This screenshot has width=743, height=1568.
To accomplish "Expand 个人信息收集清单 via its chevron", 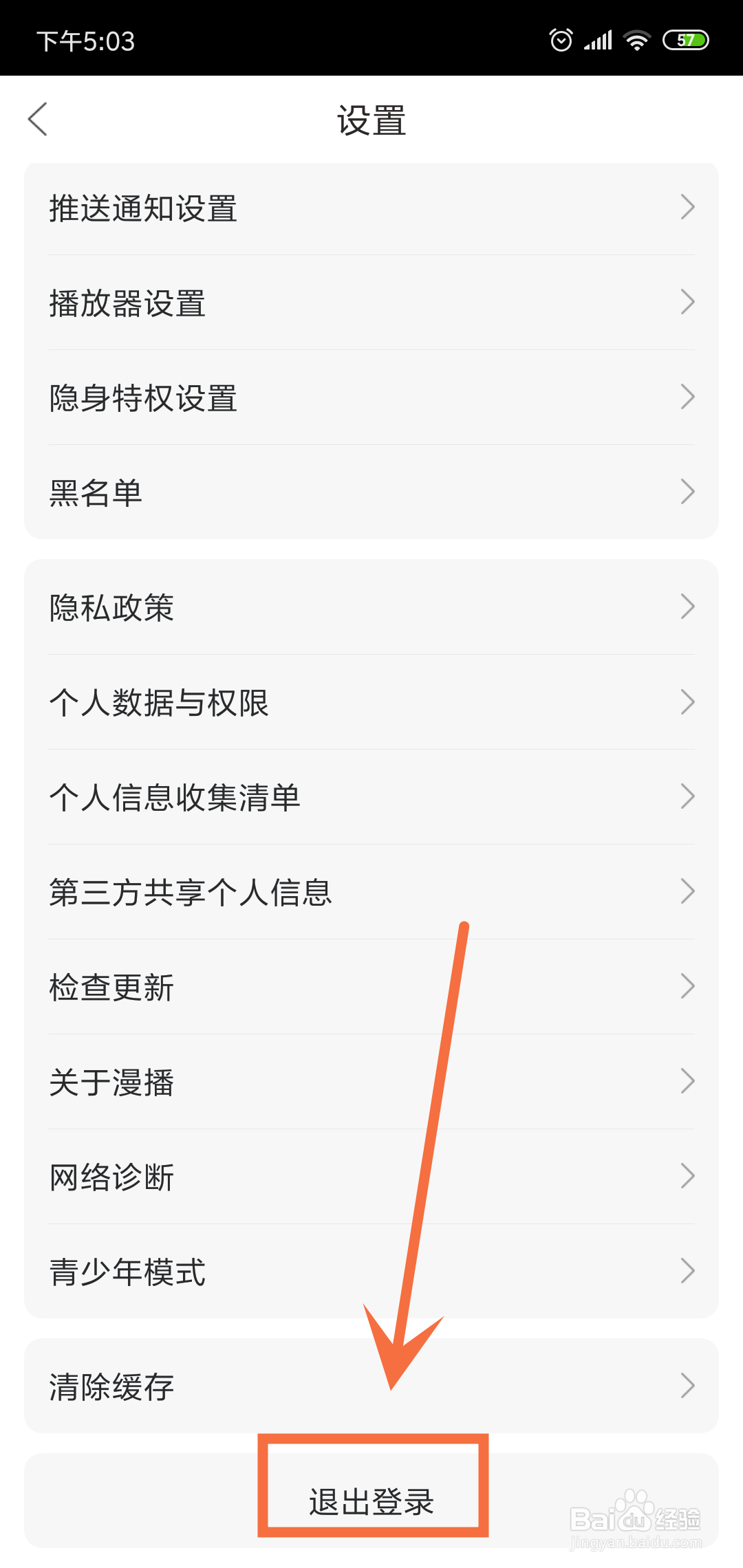I will [688, 796].
